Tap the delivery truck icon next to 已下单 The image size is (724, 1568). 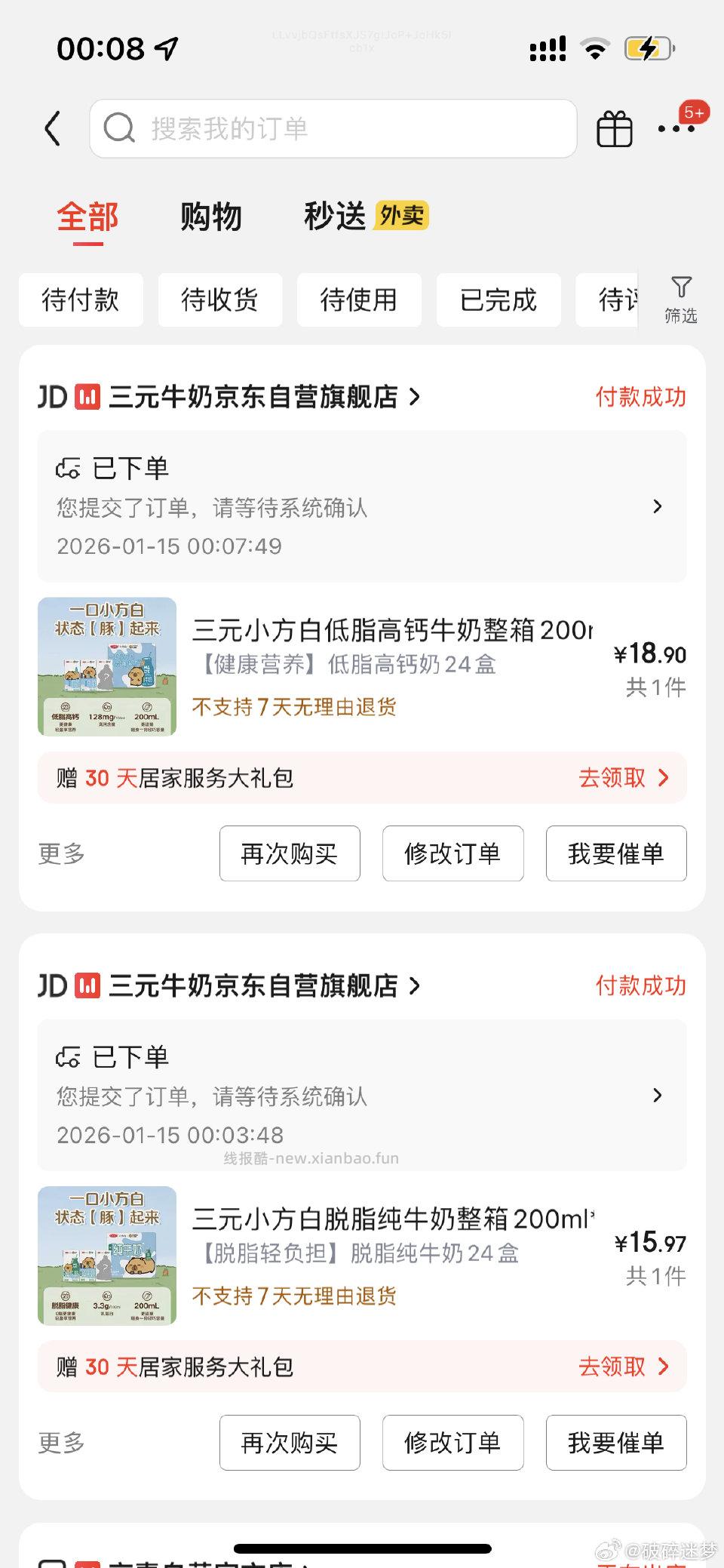[x=70, y=468]
